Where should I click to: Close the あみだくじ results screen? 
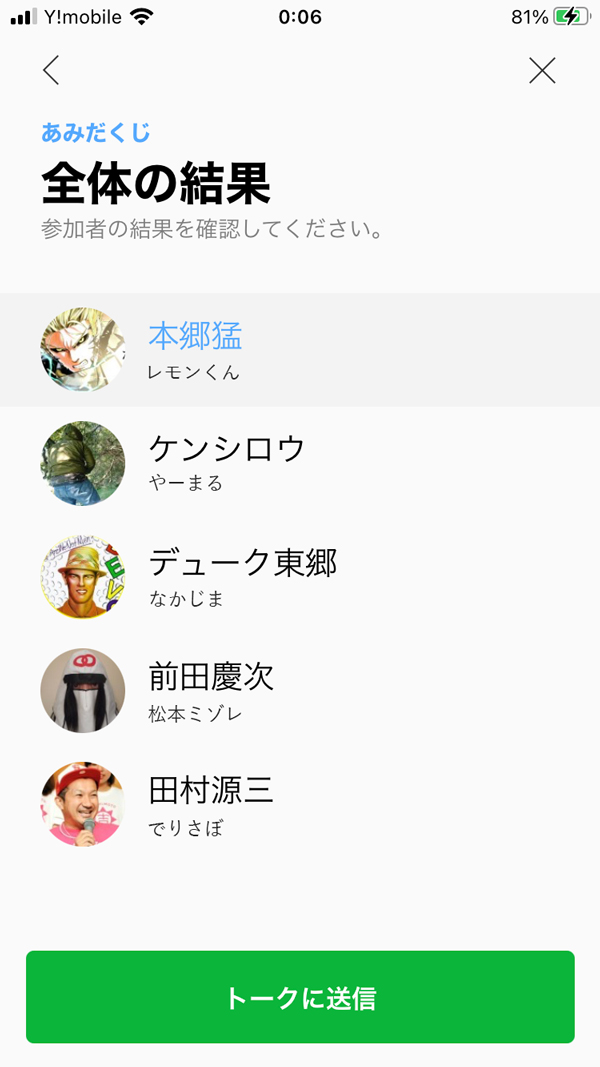pos(542,70)
